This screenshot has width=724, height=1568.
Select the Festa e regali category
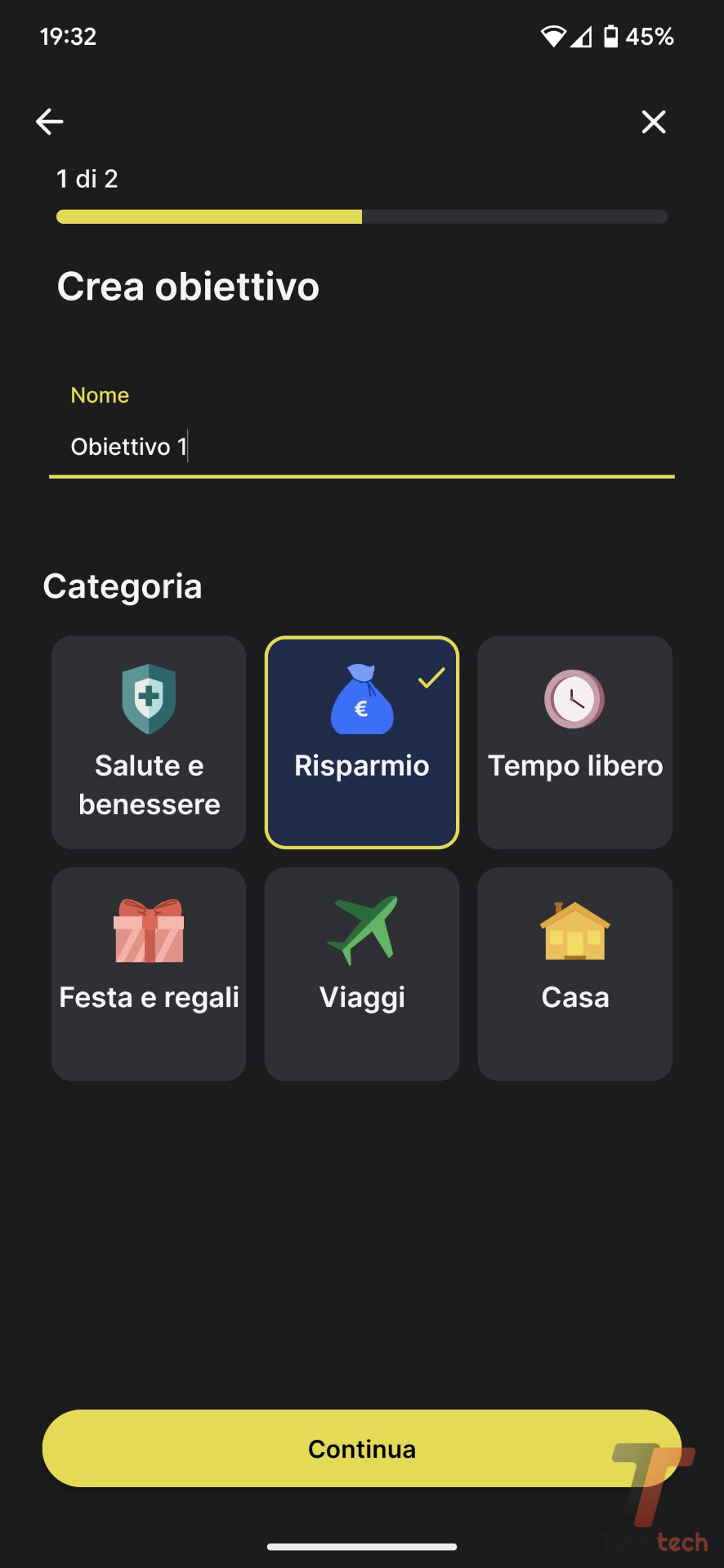click(x=149, y=974)
